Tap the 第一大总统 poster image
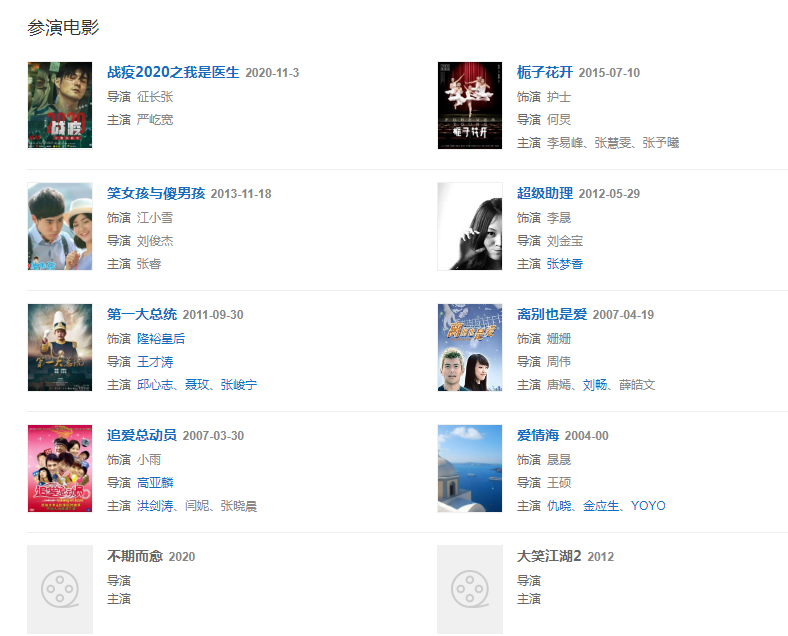 (60, 347)
